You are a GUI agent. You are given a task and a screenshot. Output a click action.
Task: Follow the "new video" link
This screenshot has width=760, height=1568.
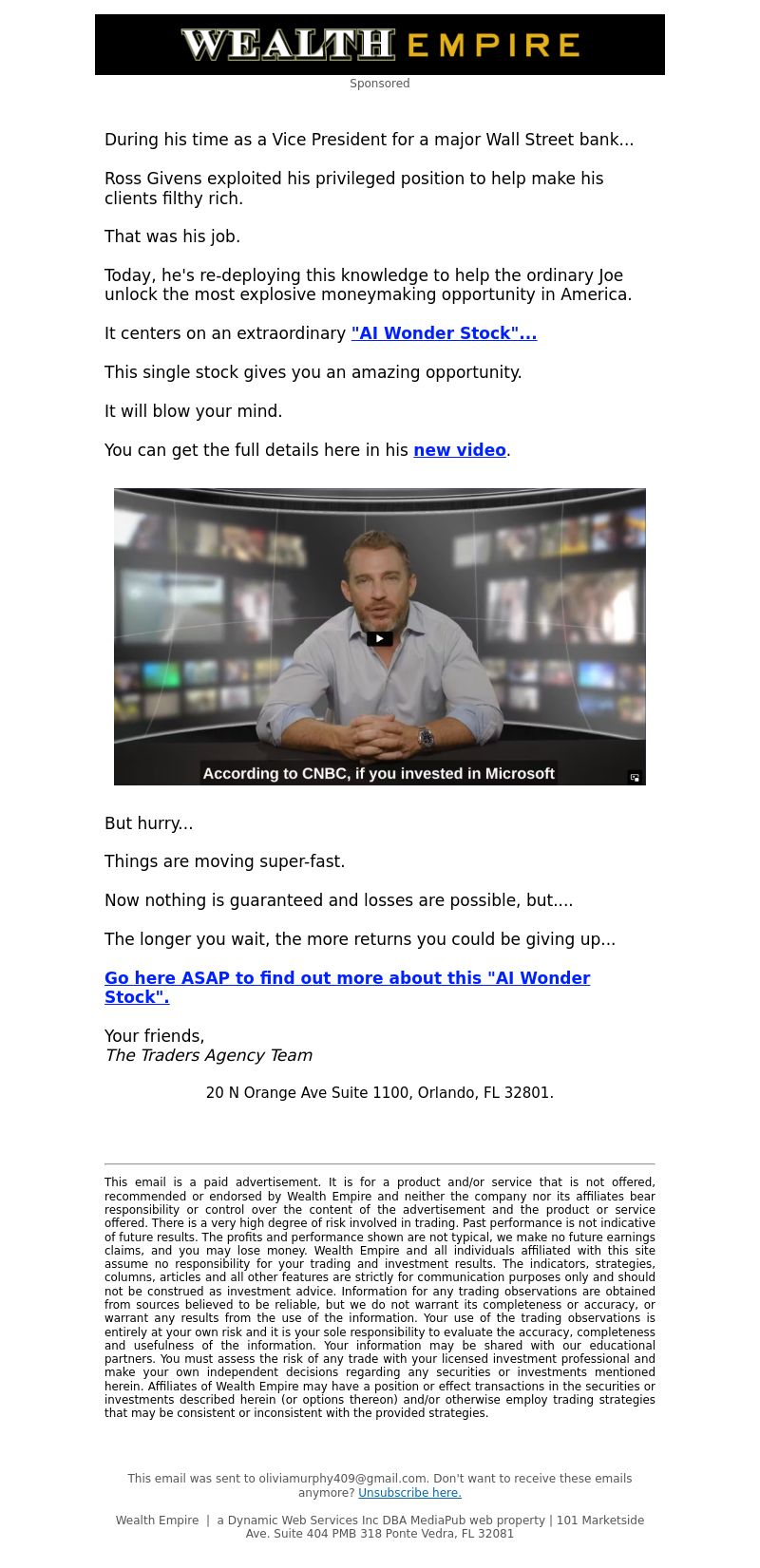pos(459,450)
